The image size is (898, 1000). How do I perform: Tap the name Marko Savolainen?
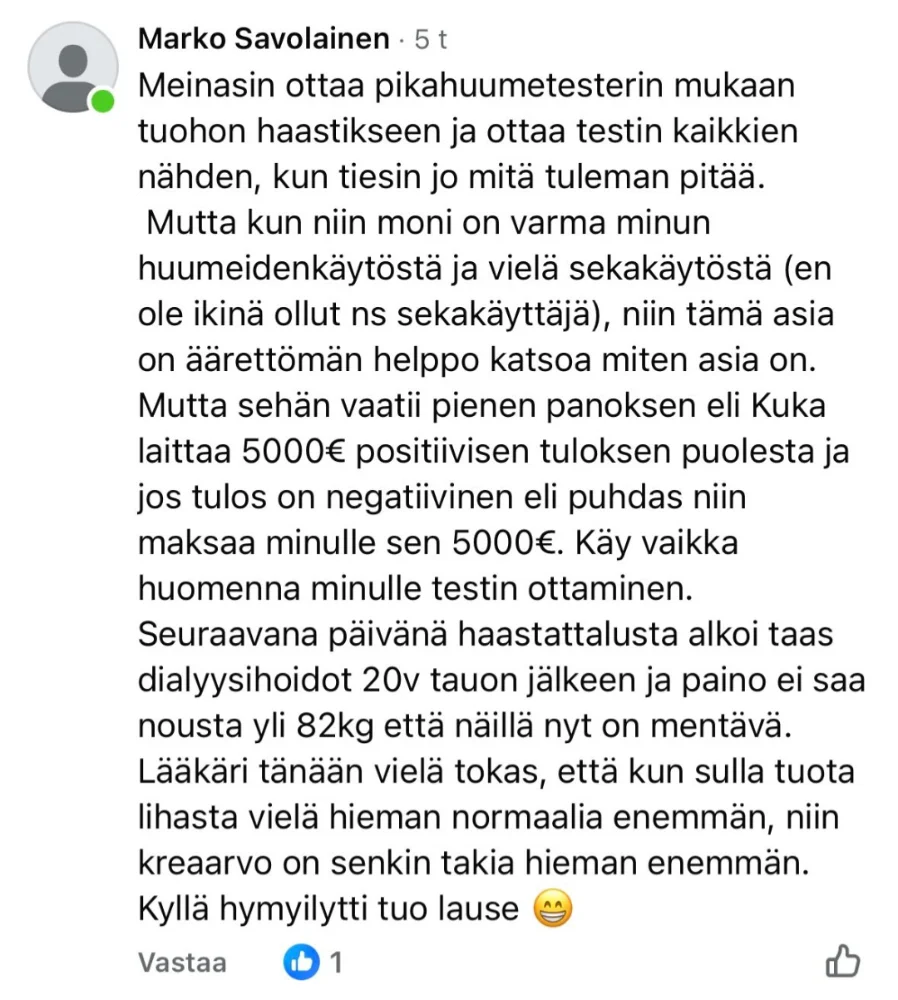coord(263,39)
